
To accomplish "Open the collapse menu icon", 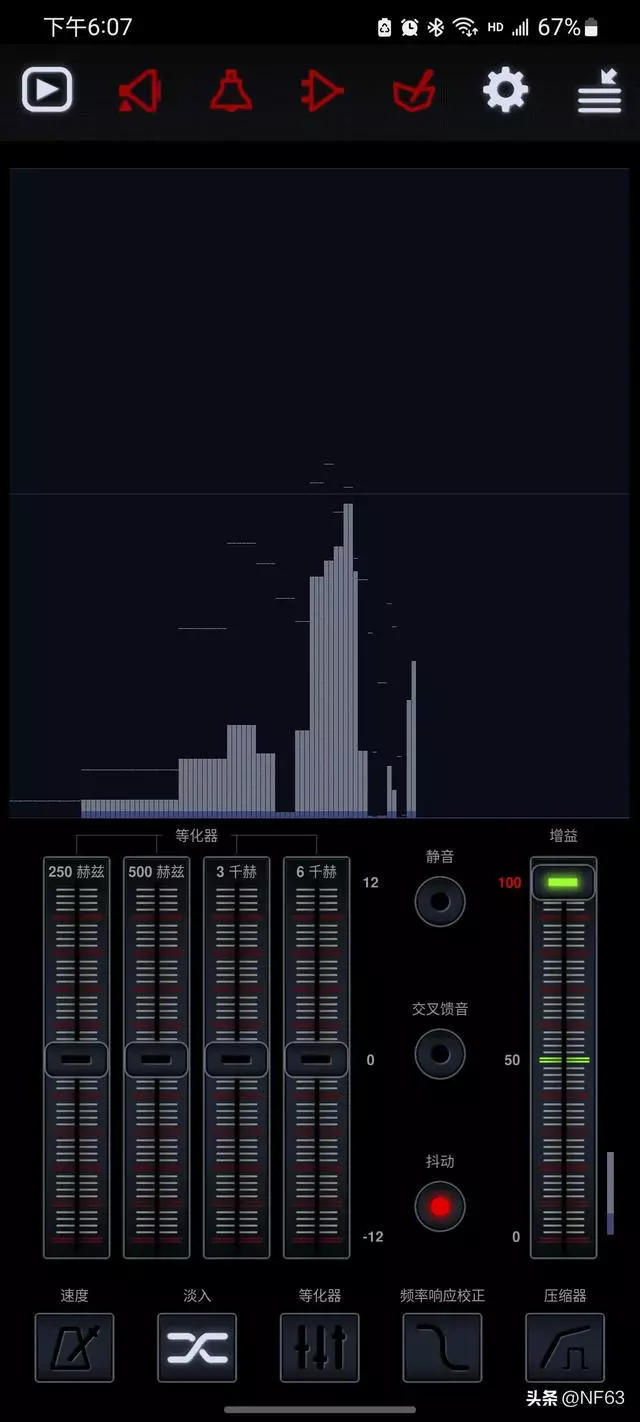I will pyautogui.click(x=599, y=92).
